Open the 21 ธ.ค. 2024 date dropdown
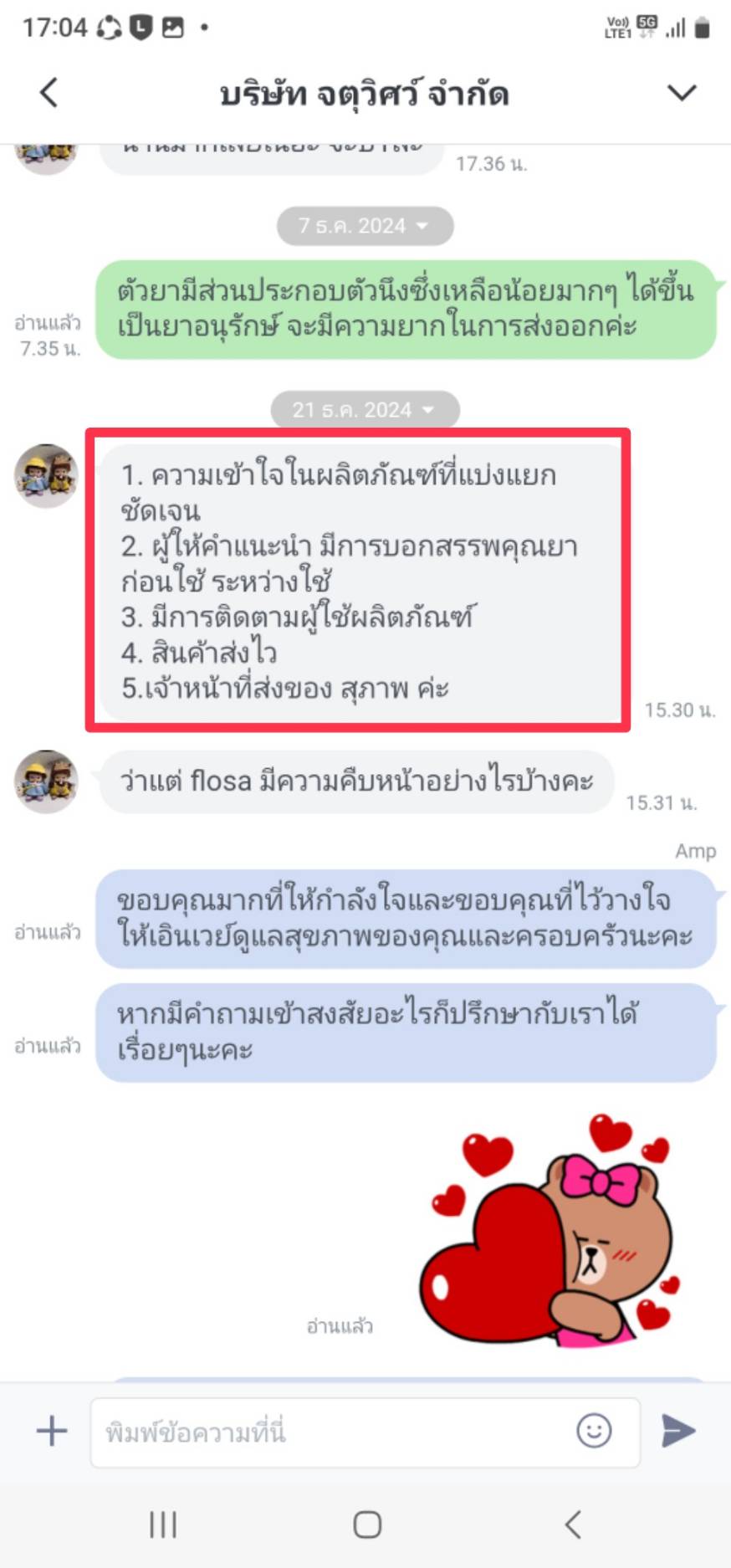Viewport: 731px width, 1568px height. click(365, 410)
